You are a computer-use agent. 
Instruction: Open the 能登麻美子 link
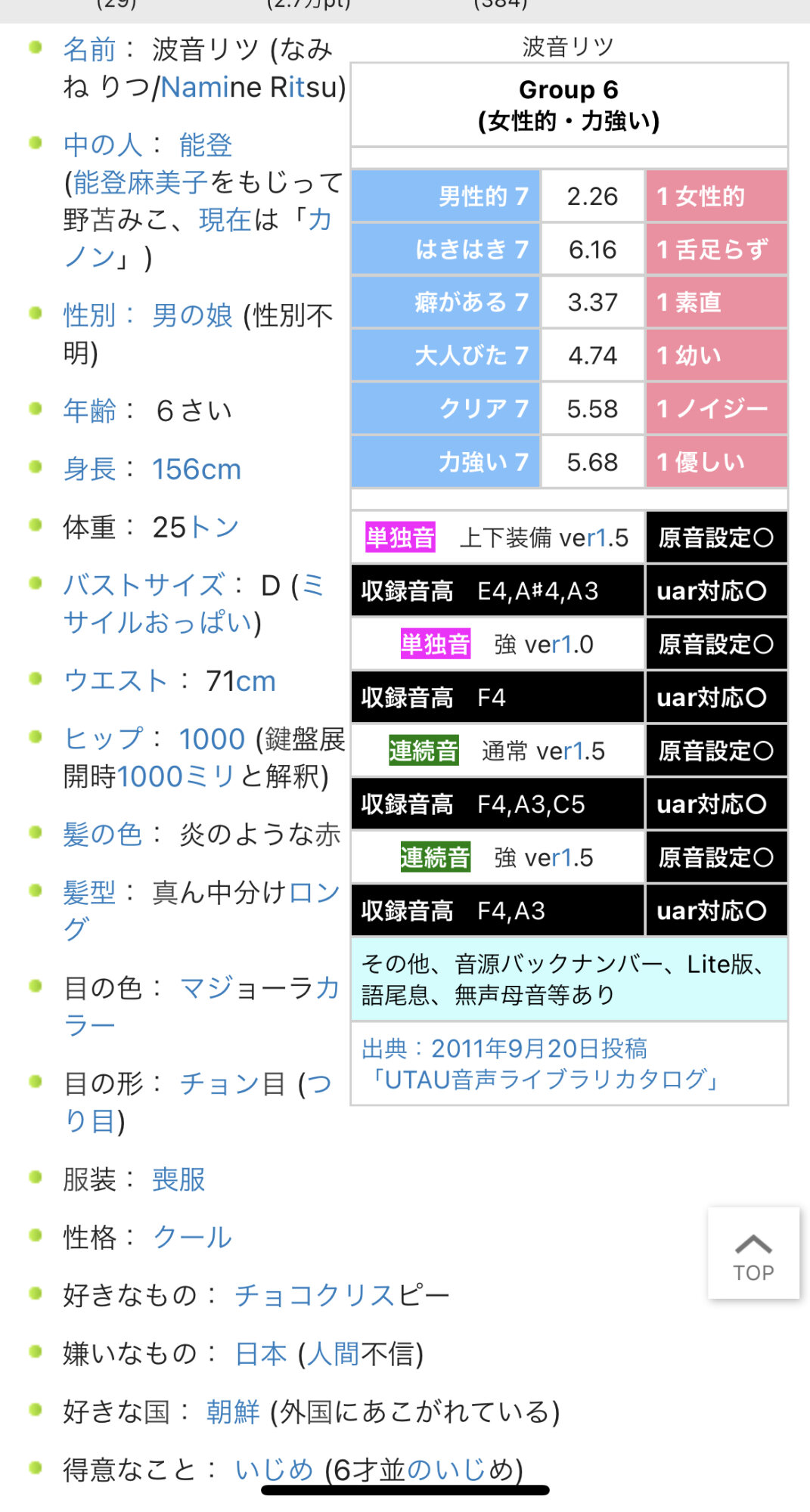coord(141,182)
